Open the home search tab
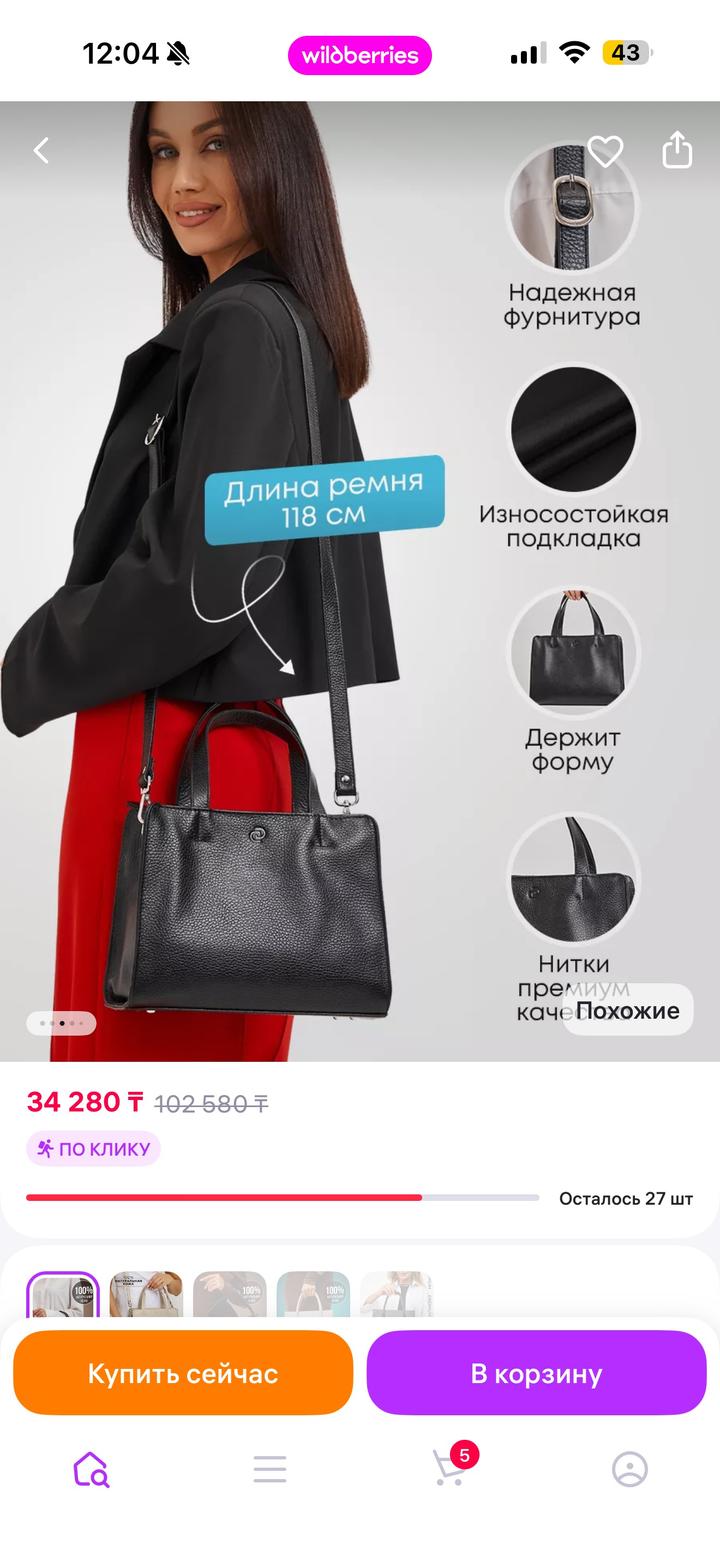Screen dimensions: 720x1564 click(90, 1469)
